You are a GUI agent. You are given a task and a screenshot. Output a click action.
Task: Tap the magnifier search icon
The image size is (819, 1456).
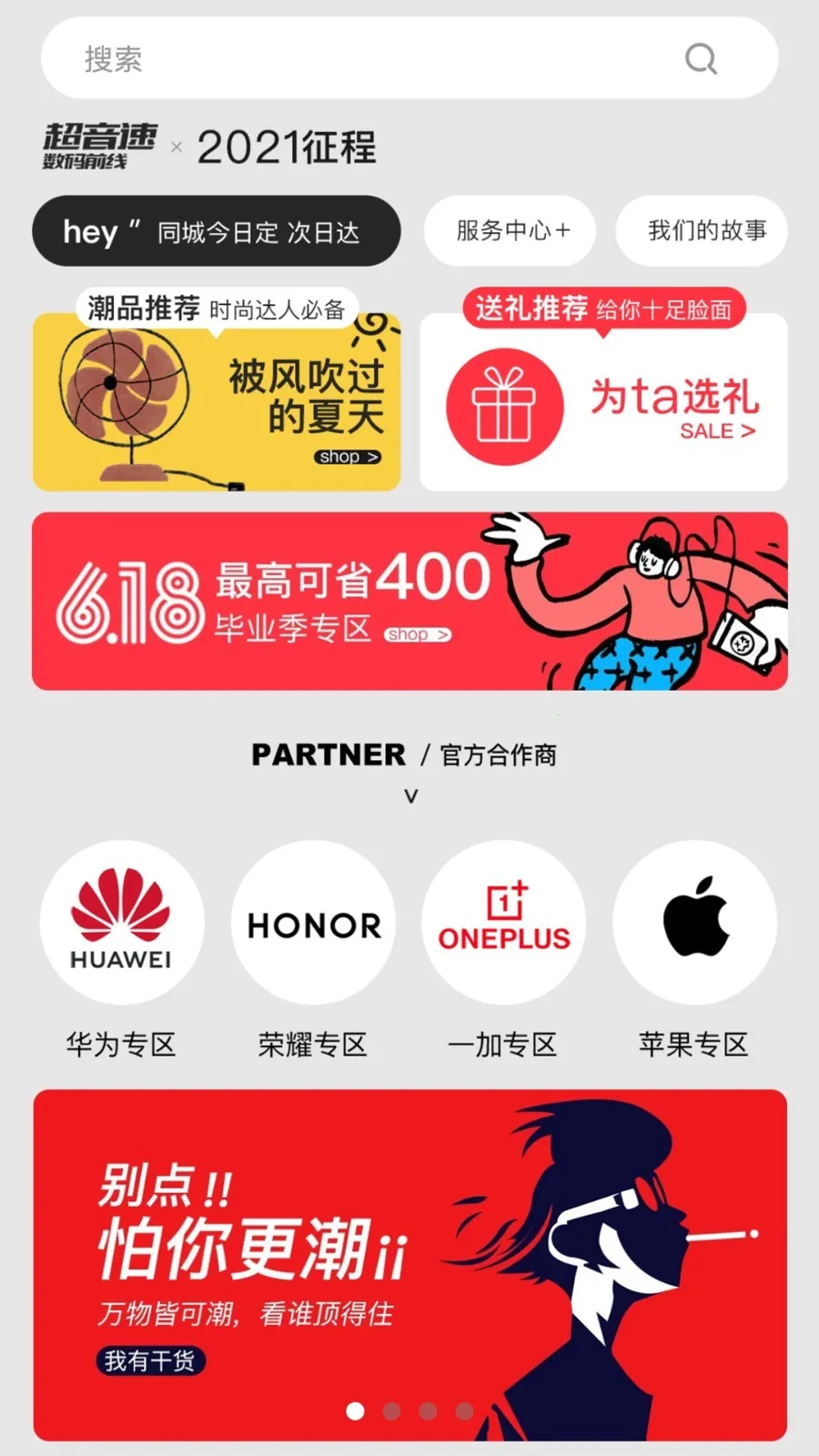(701, 59)
